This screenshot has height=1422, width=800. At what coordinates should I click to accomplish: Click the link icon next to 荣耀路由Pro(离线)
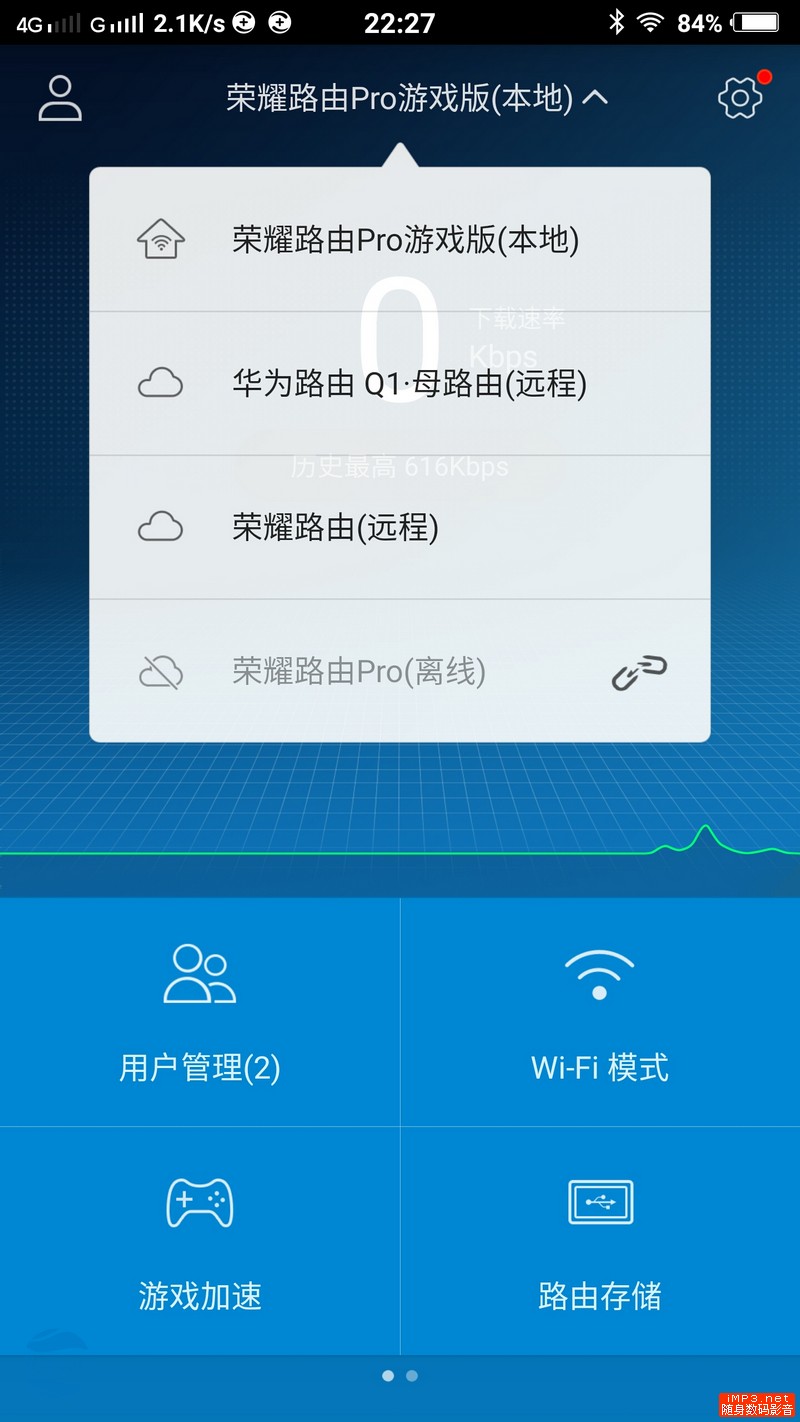pos(640,671)
